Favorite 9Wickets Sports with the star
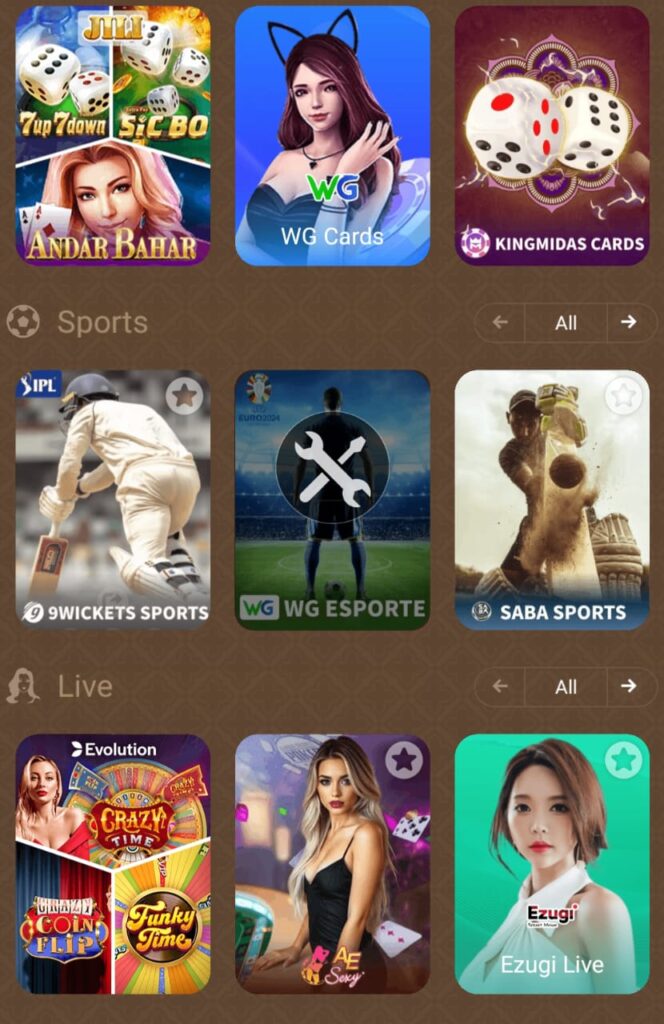This screenshot has width=664, height=1024. pos(184,396)
